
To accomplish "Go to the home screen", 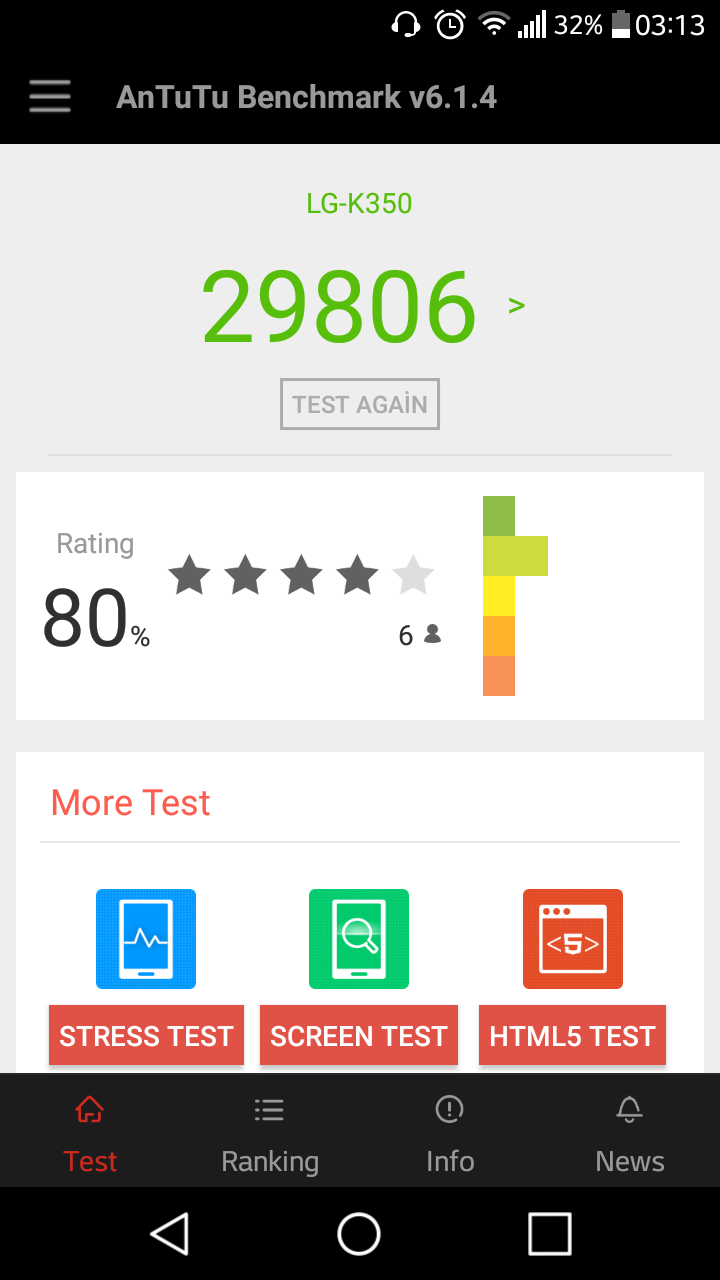I will click(x=359, y=1233).
